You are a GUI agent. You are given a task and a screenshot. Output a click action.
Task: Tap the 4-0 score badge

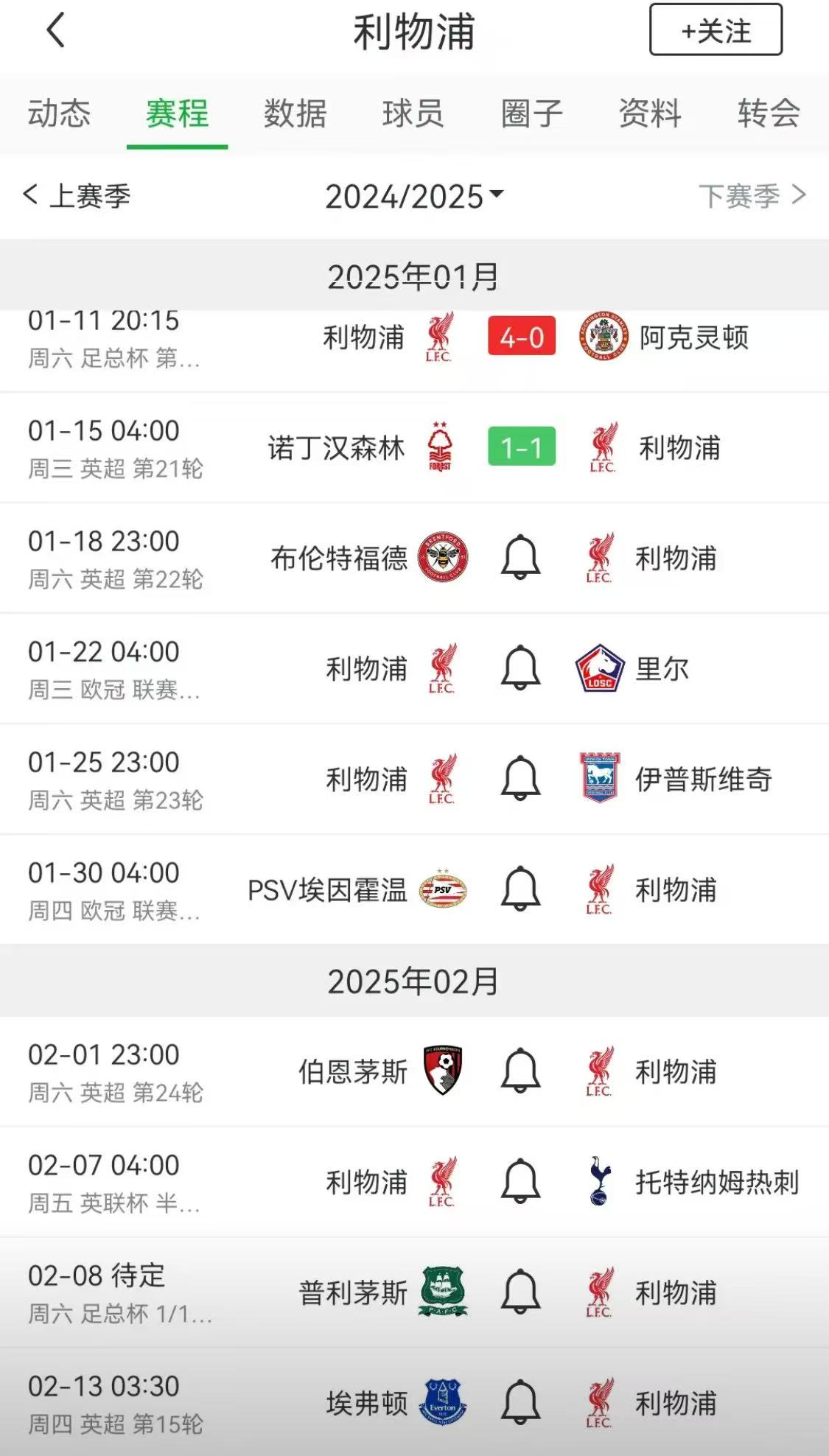[520, 337]
